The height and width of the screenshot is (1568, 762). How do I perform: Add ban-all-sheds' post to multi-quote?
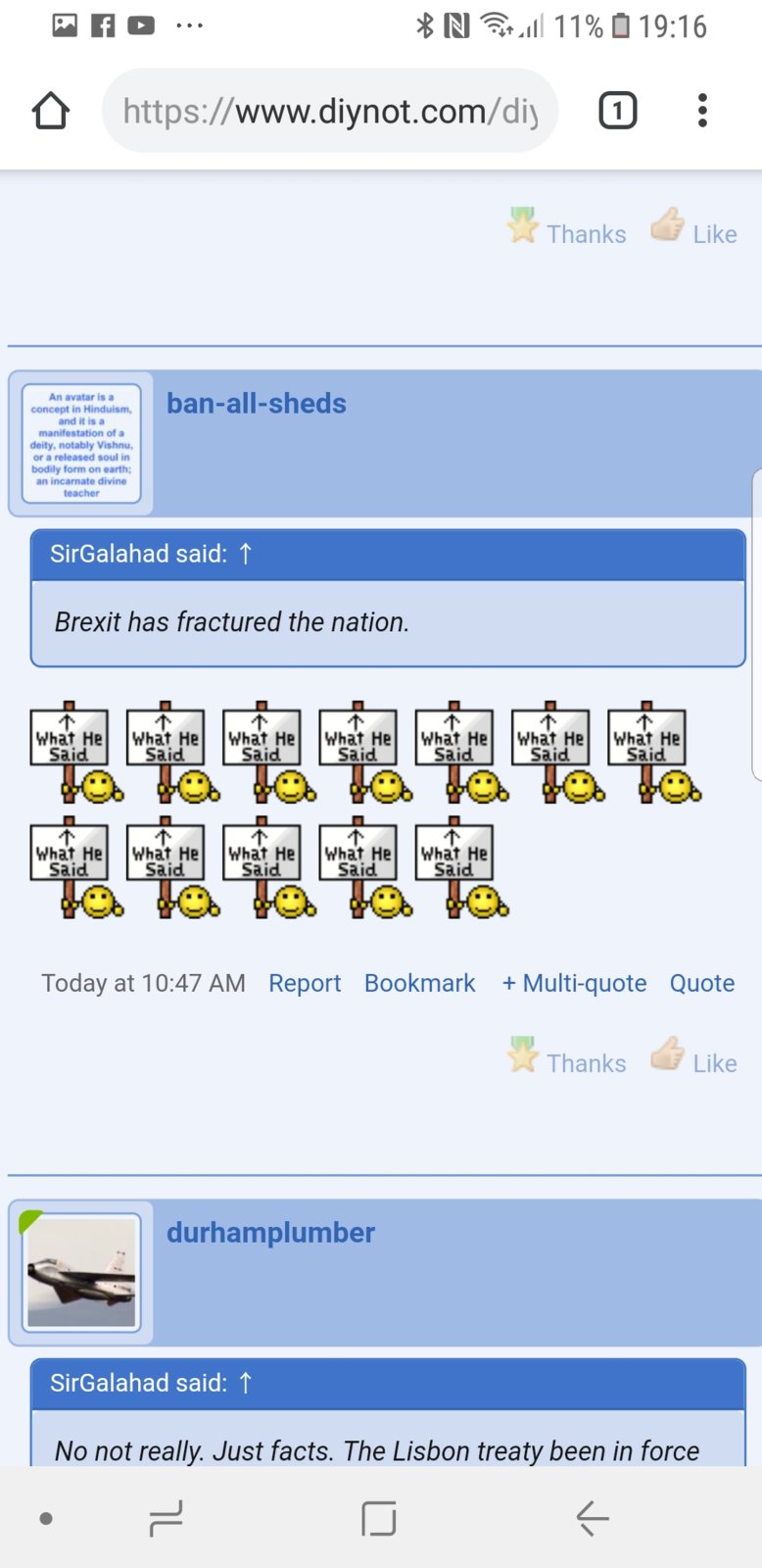click(574, 983)
